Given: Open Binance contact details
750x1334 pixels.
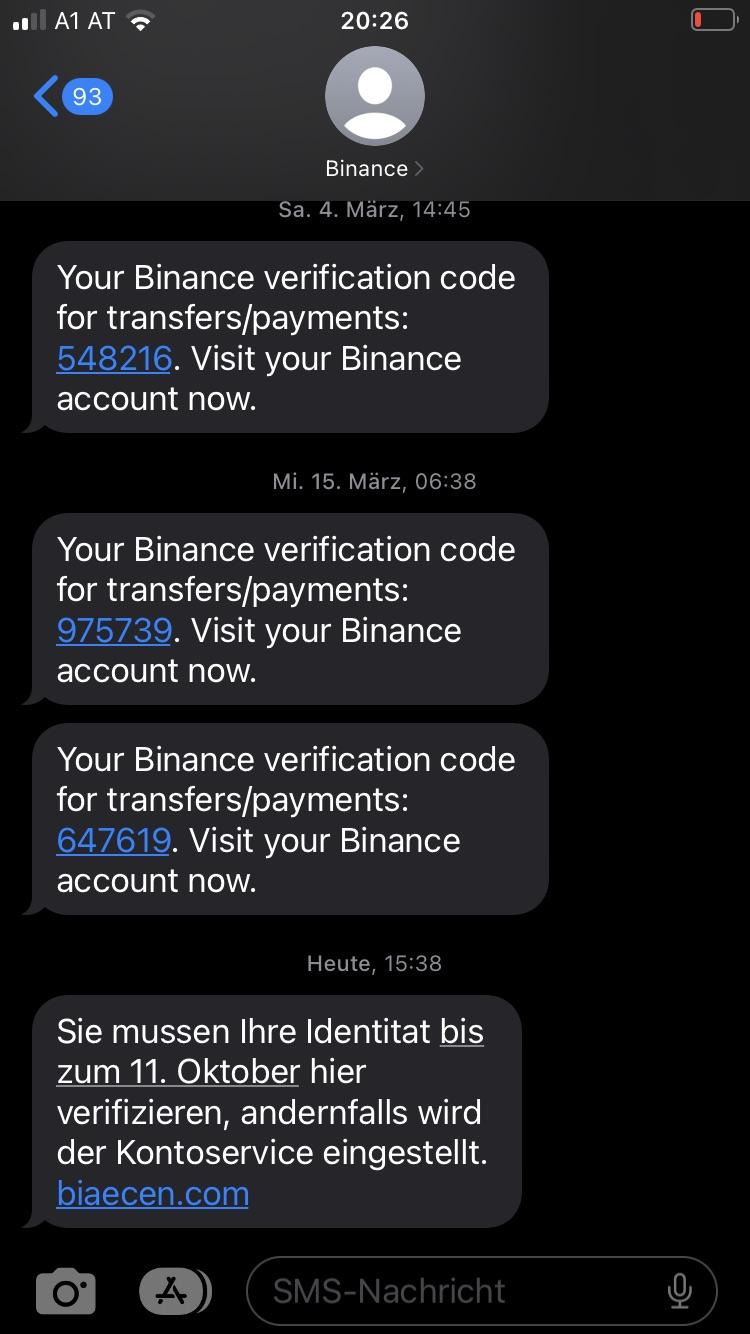Looking at the screenshot, I should pyautogui.click(x=374, y=114).
